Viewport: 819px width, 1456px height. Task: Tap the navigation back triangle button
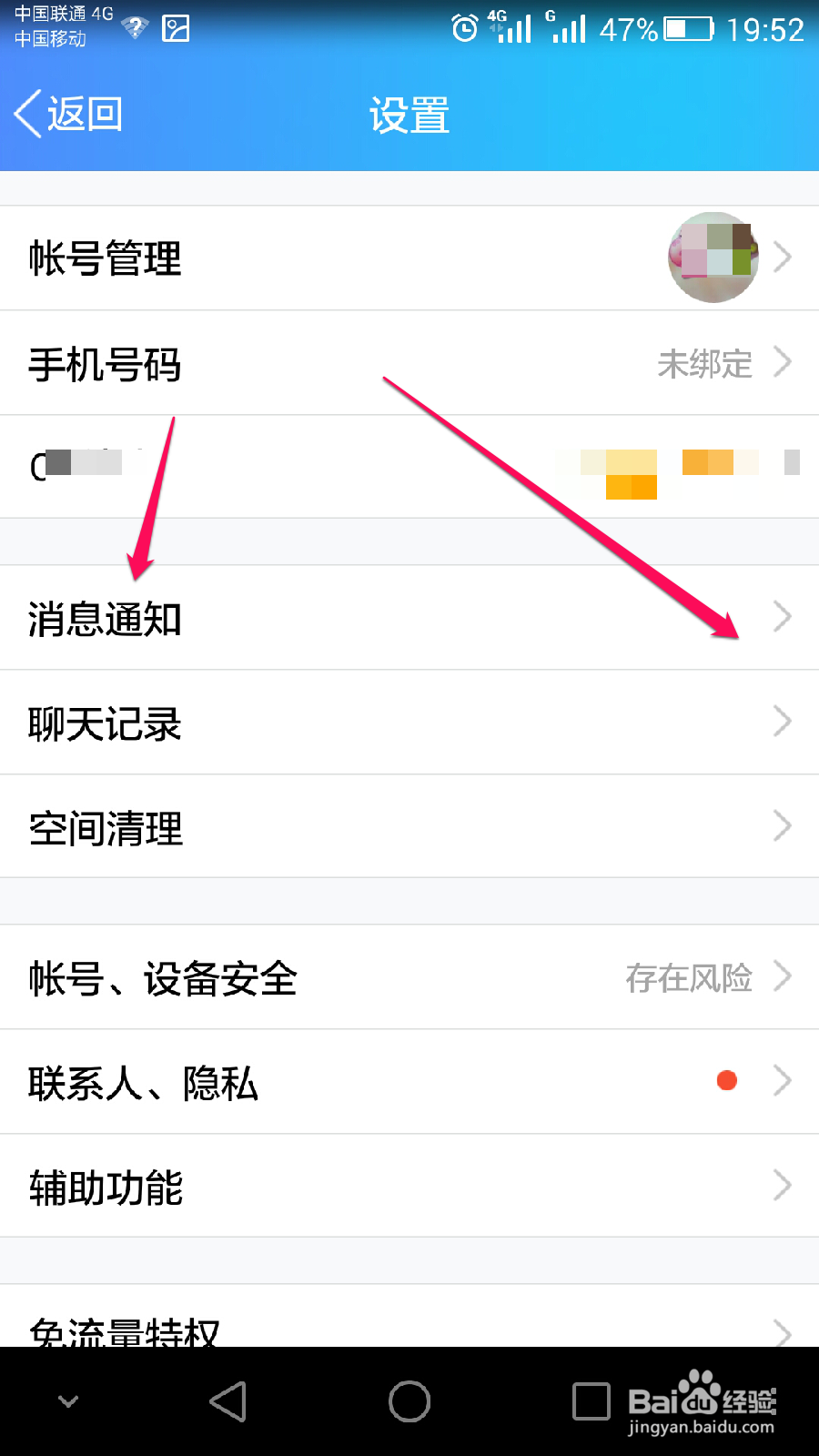(x=227, y=1401)
